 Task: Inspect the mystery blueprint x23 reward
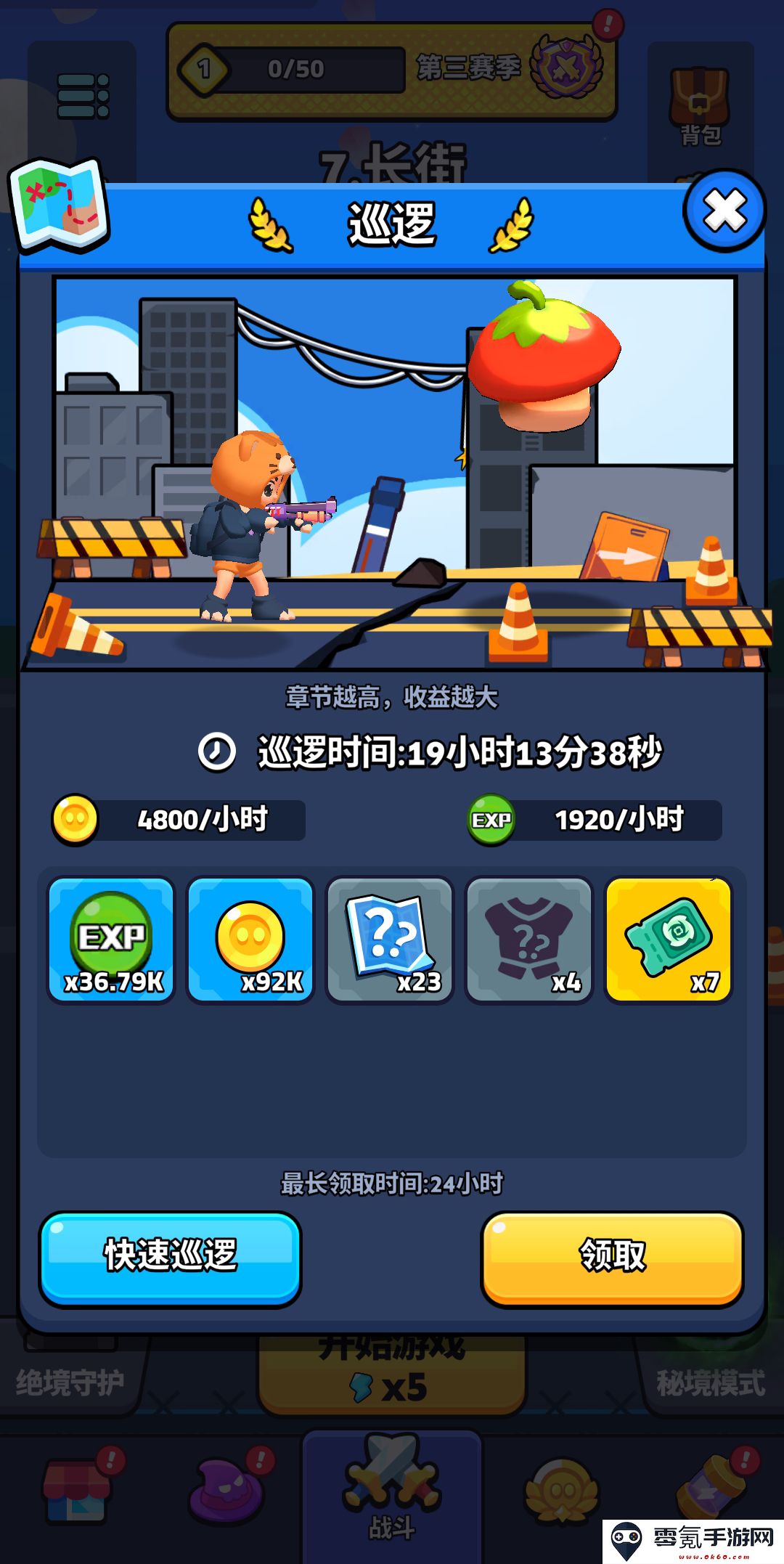pos(391,940)
